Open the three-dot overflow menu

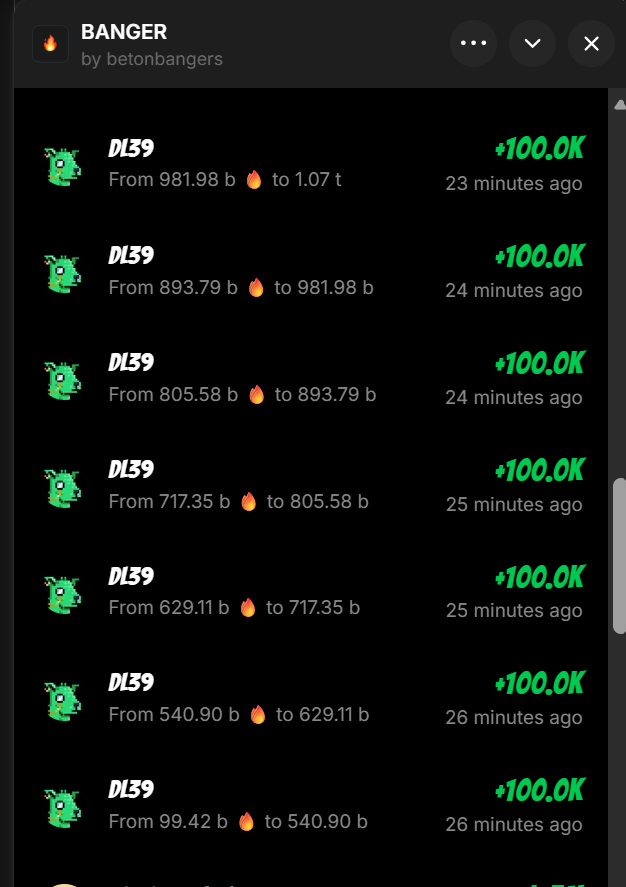click(x=473, y=44)
